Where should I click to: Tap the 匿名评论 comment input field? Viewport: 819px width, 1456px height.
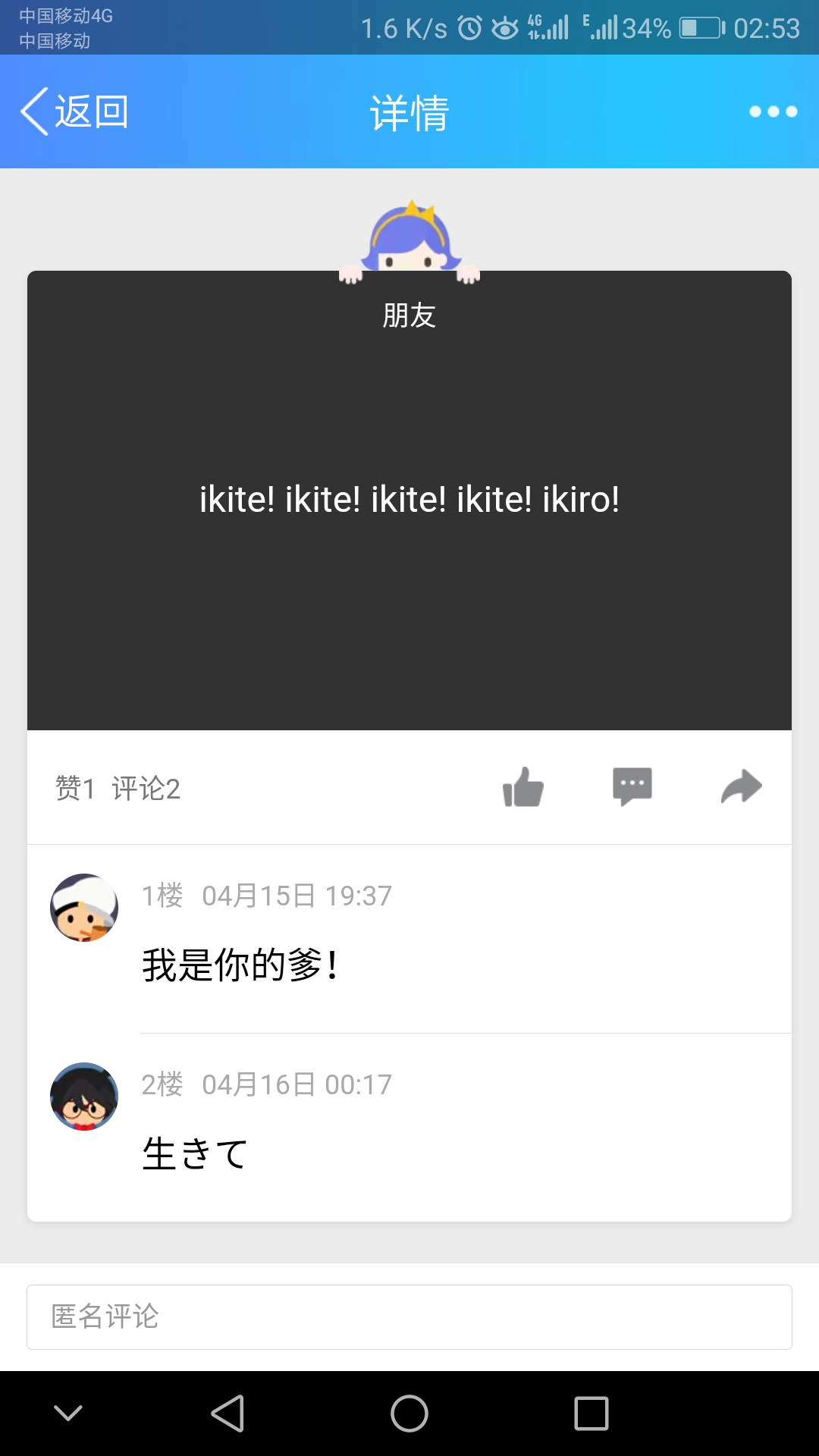pyautogui.click(x=409, y=1317)
